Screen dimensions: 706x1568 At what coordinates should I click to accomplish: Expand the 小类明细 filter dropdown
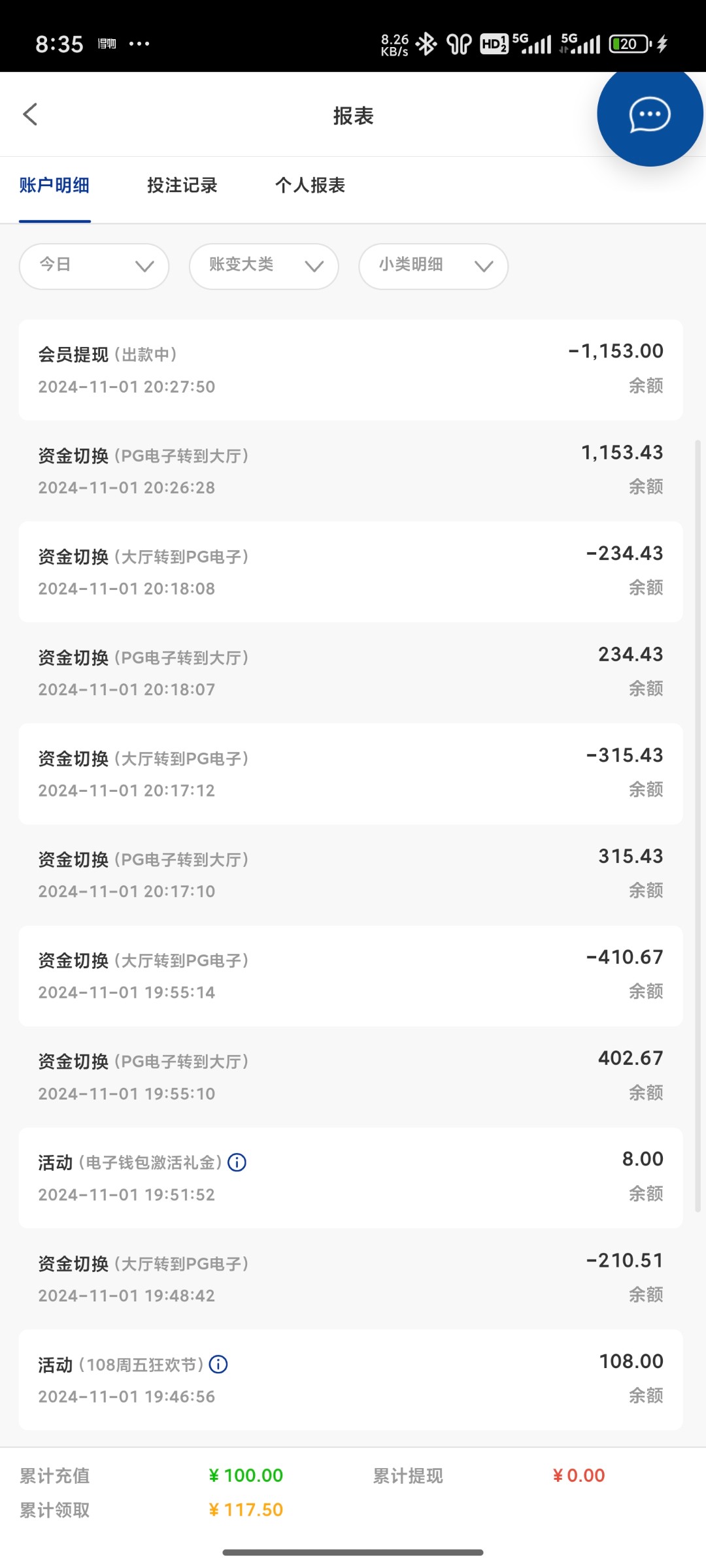tap(433, 266)
